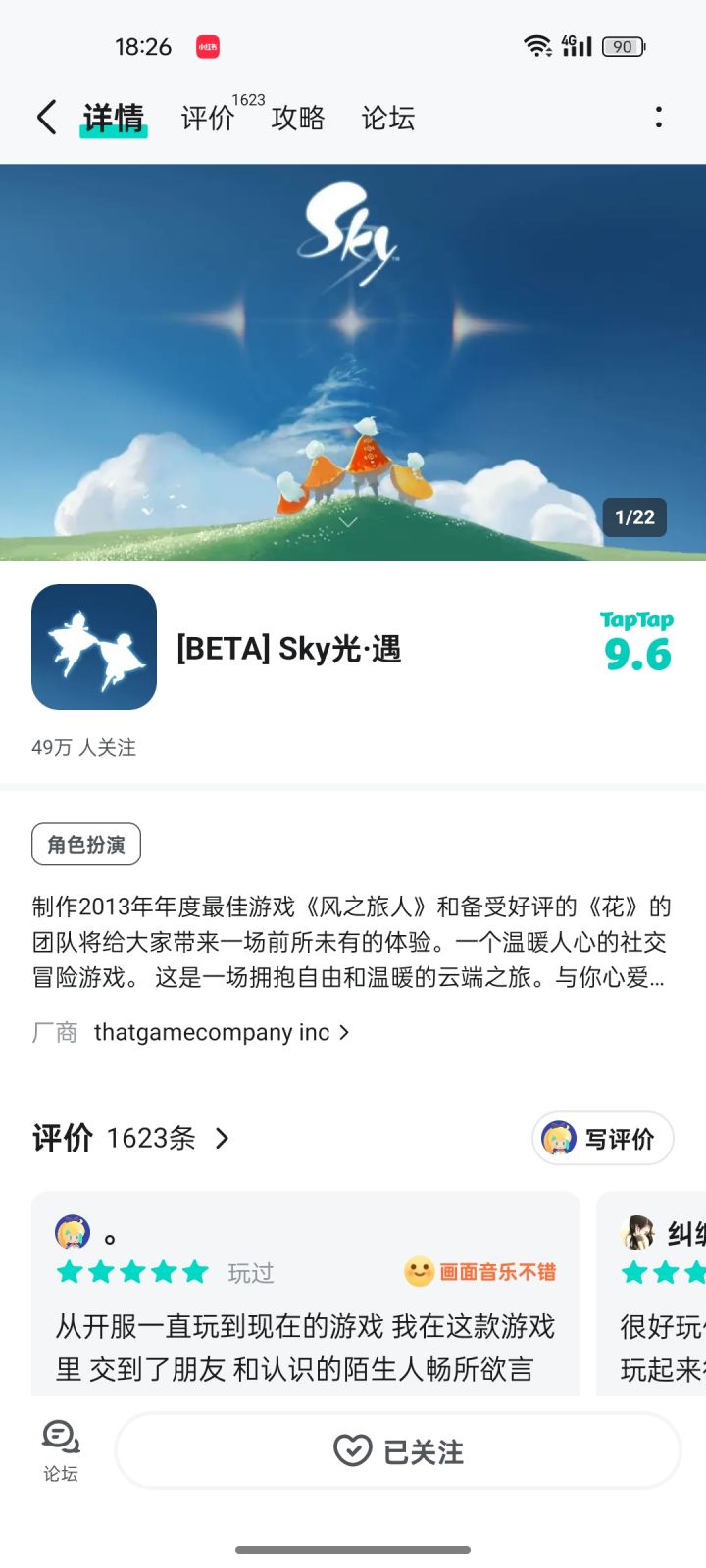Tap the down chevron on the banner image
706x1568 pixels.
tap(350, 523)
